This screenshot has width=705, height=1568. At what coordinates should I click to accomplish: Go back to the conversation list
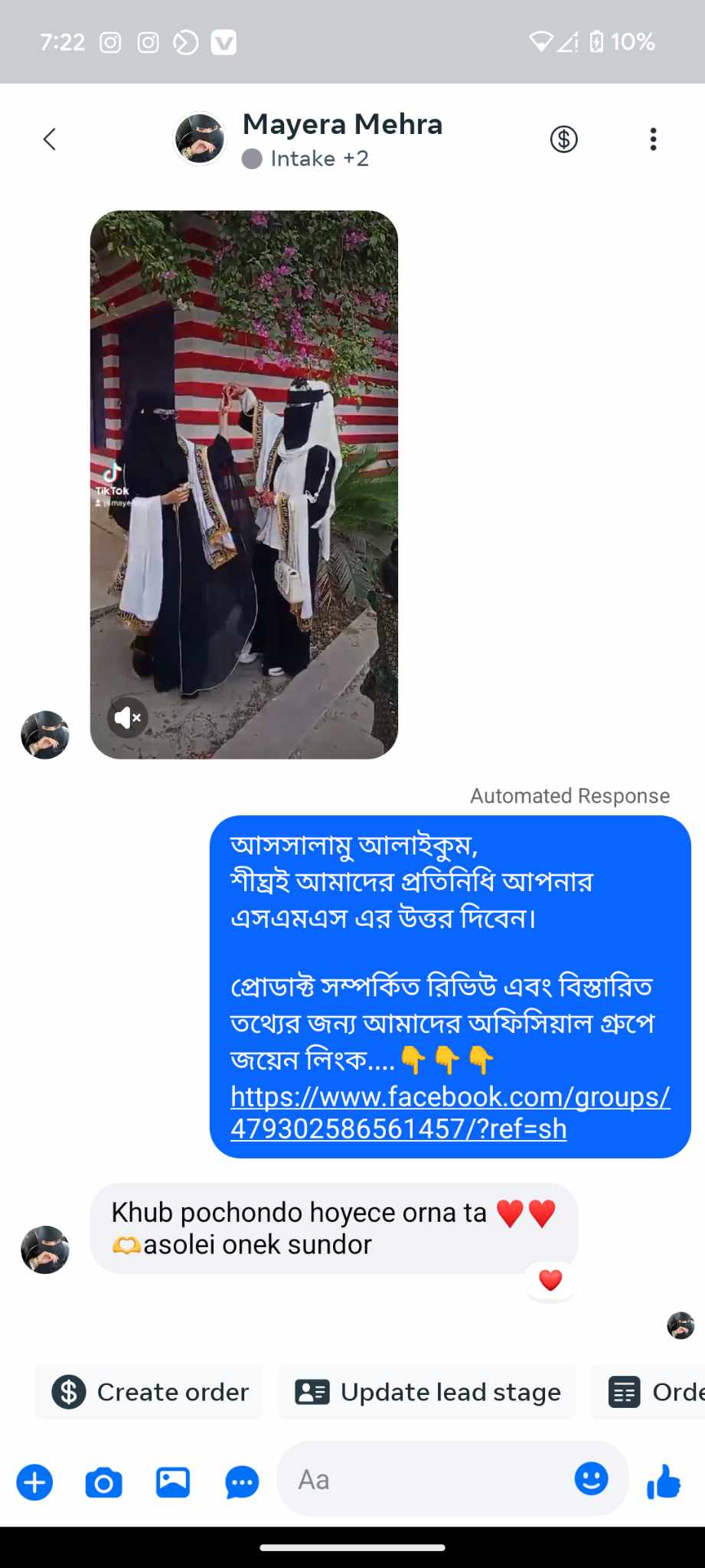(50, 139)
